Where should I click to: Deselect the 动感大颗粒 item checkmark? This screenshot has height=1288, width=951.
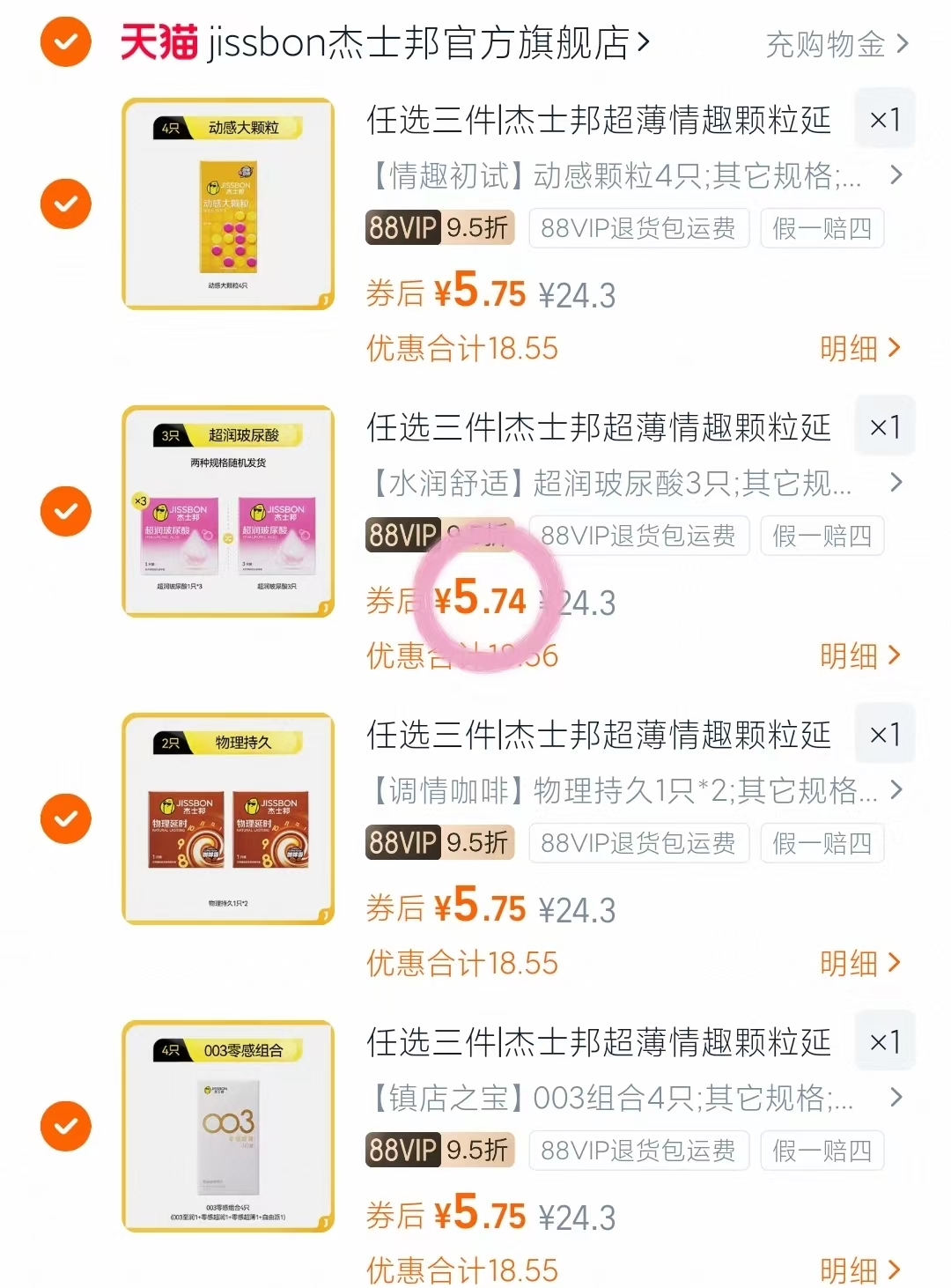click(64, 204)
